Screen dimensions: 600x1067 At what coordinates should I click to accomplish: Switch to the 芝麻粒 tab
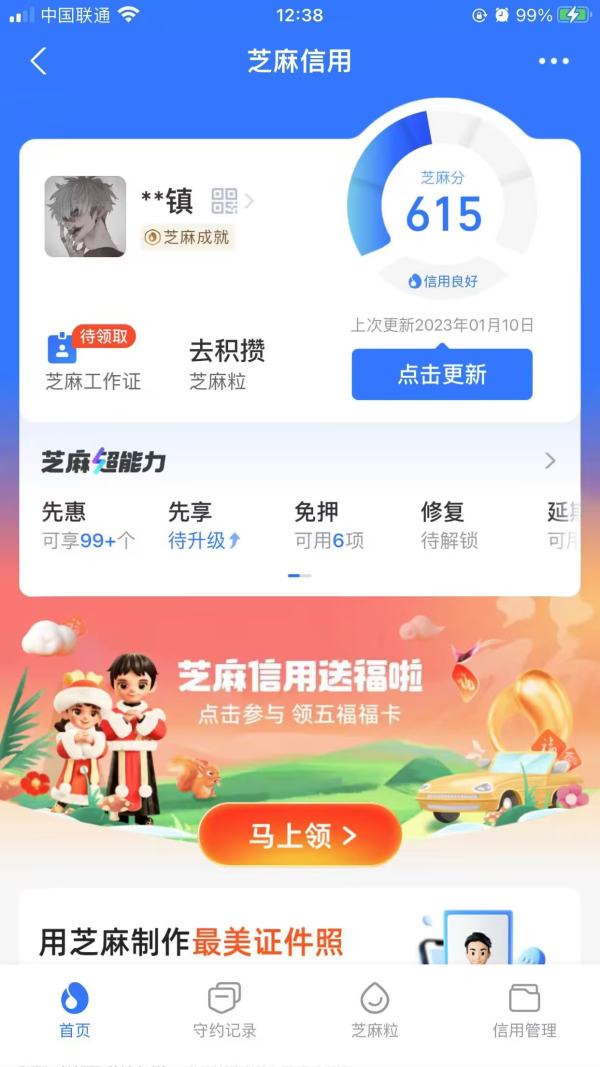pyautogui.click(x=374, y=1010)
